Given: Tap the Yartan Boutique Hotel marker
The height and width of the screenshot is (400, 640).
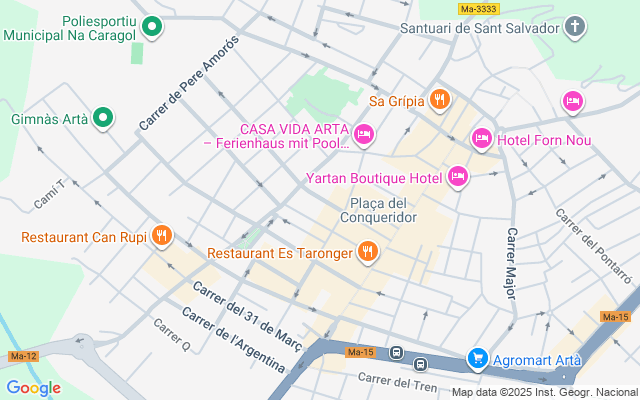Looking at the screenshot, I should coord(458,177).
